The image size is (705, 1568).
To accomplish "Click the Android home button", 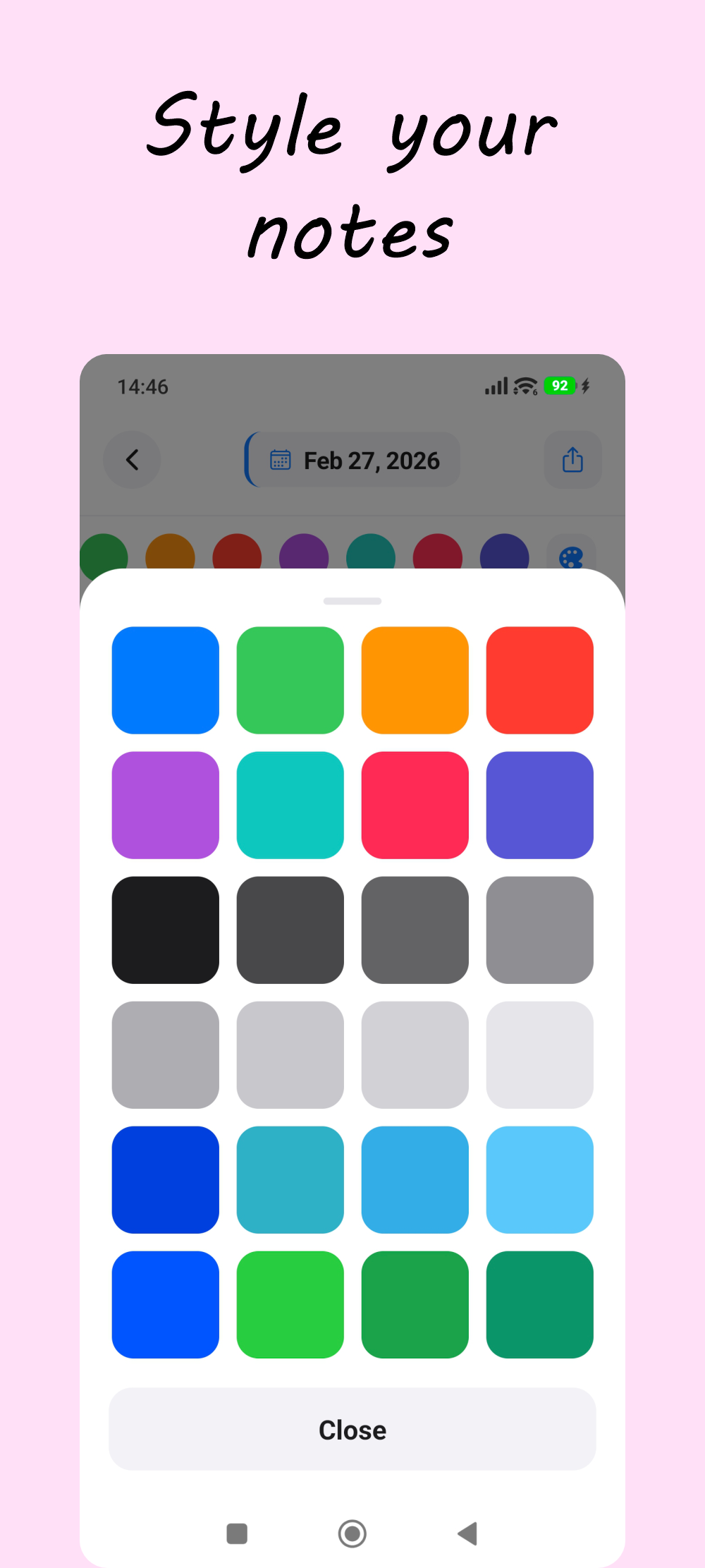I will 352,1534.
